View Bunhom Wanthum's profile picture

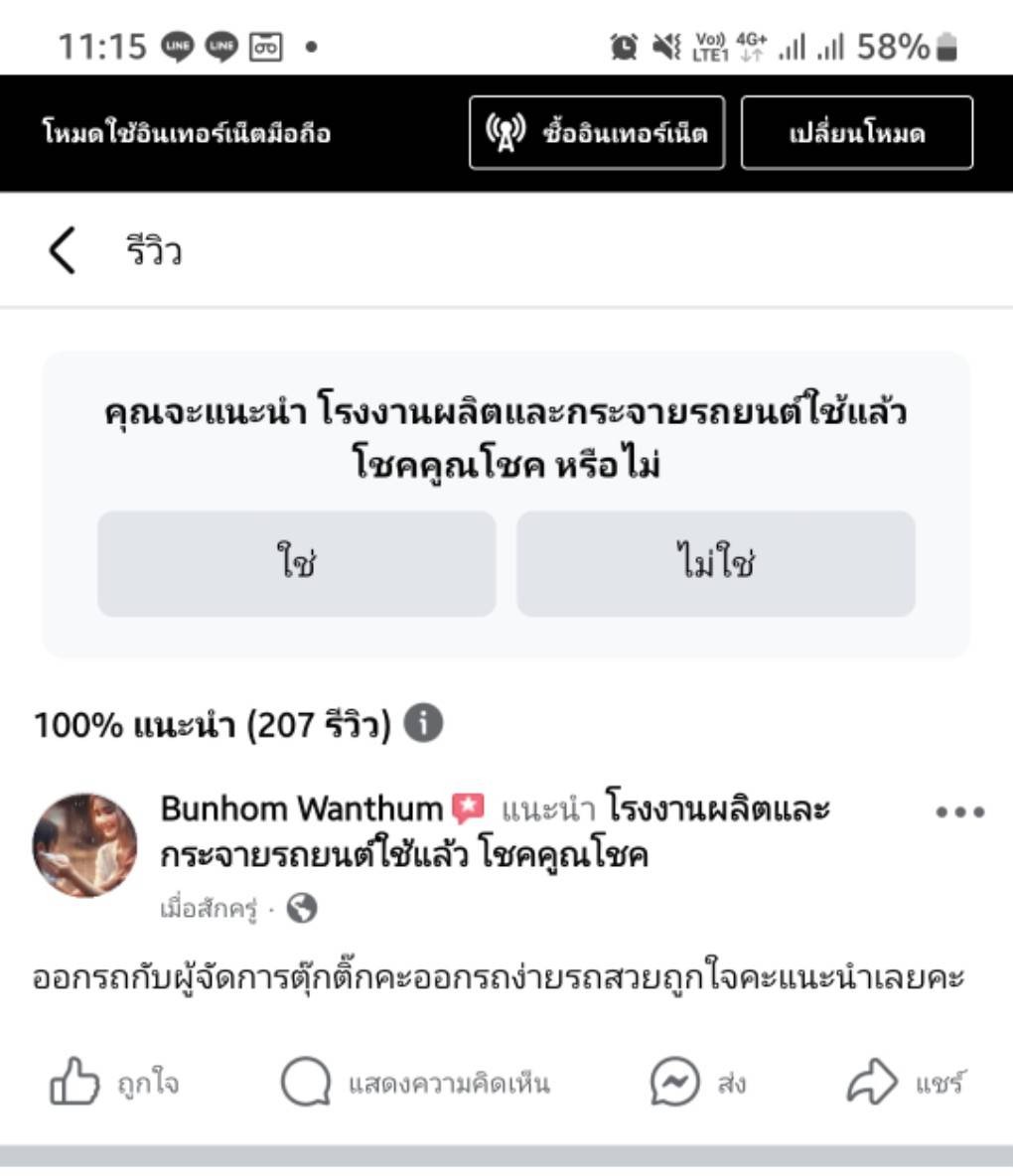coord(84,844)
